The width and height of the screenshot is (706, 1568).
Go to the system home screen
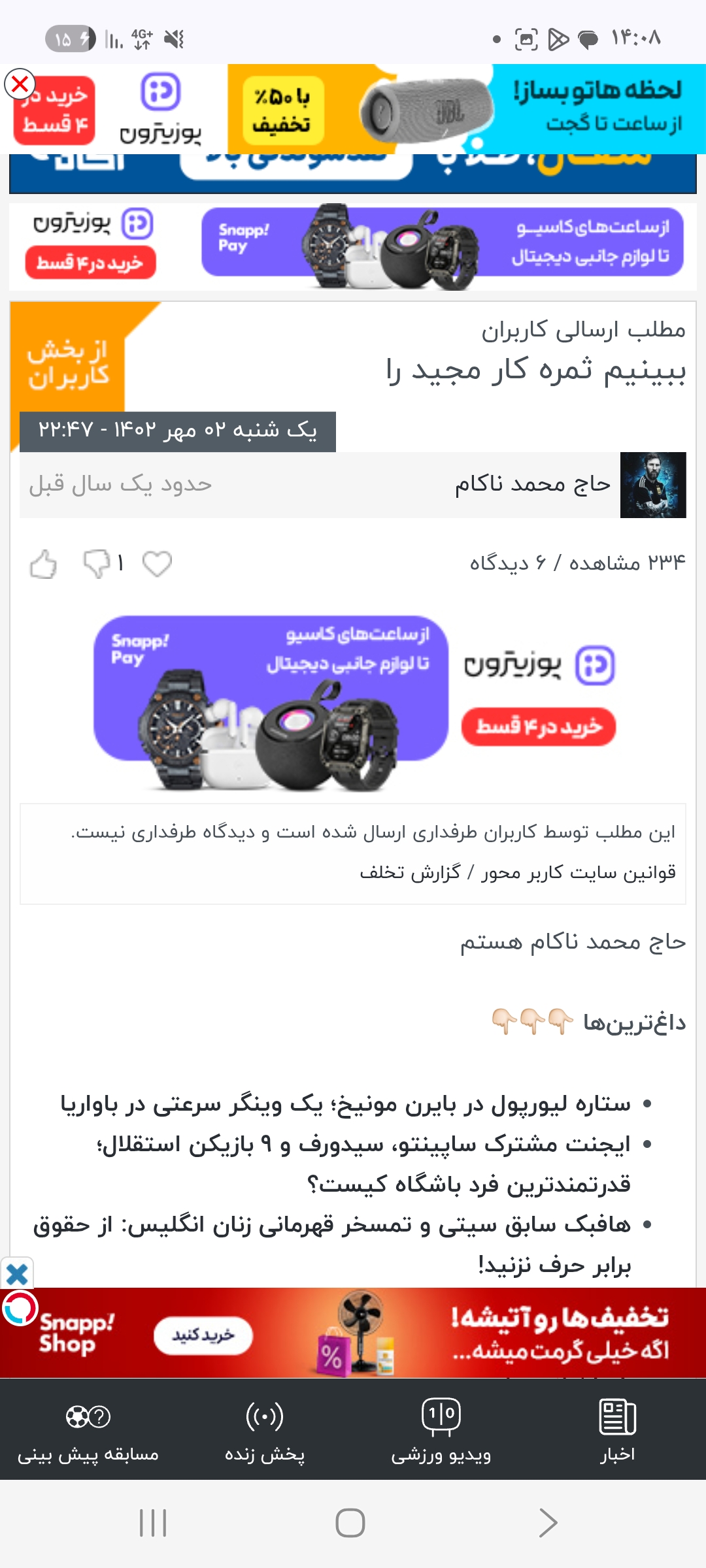(350, 1523)
